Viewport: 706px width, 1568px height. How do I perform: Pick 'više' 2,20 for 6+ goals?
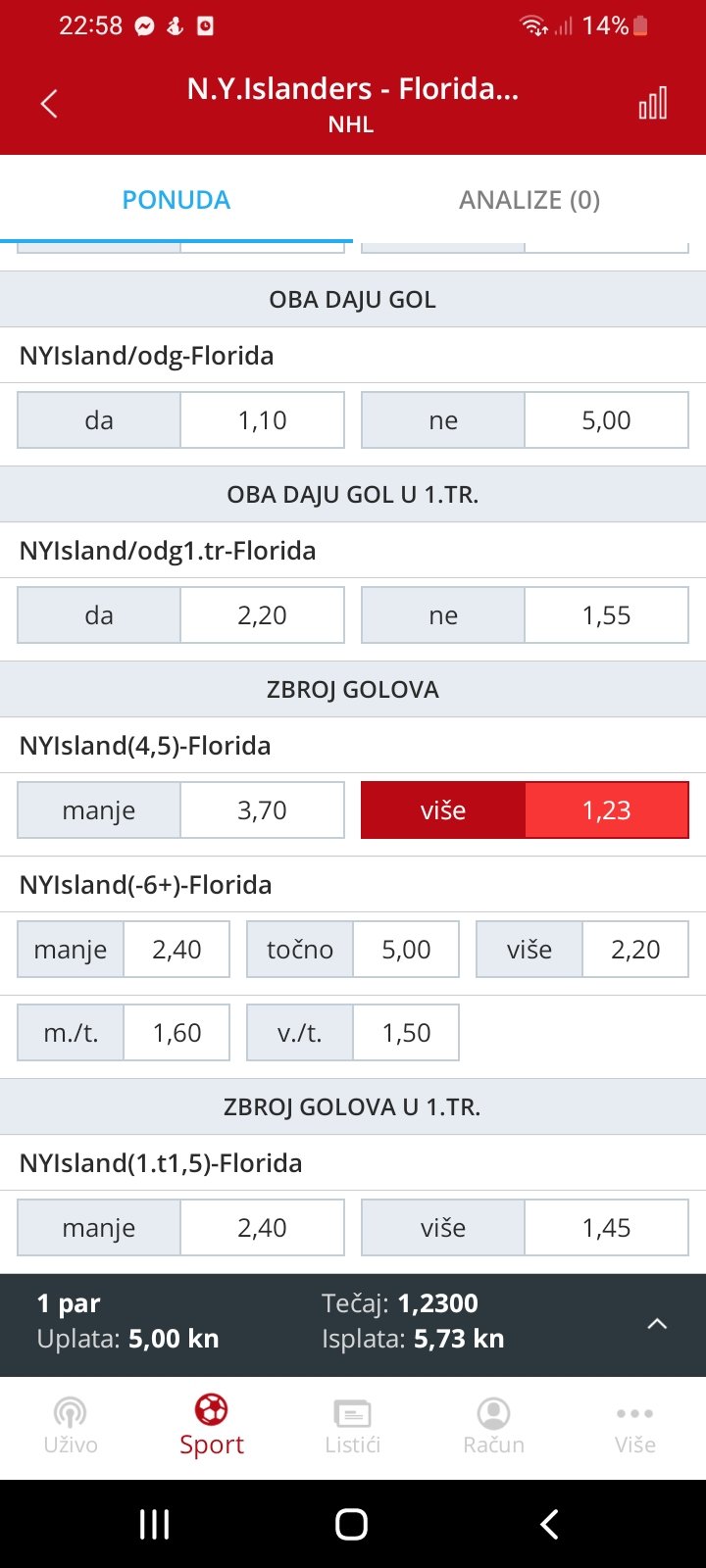click(582, 950)
